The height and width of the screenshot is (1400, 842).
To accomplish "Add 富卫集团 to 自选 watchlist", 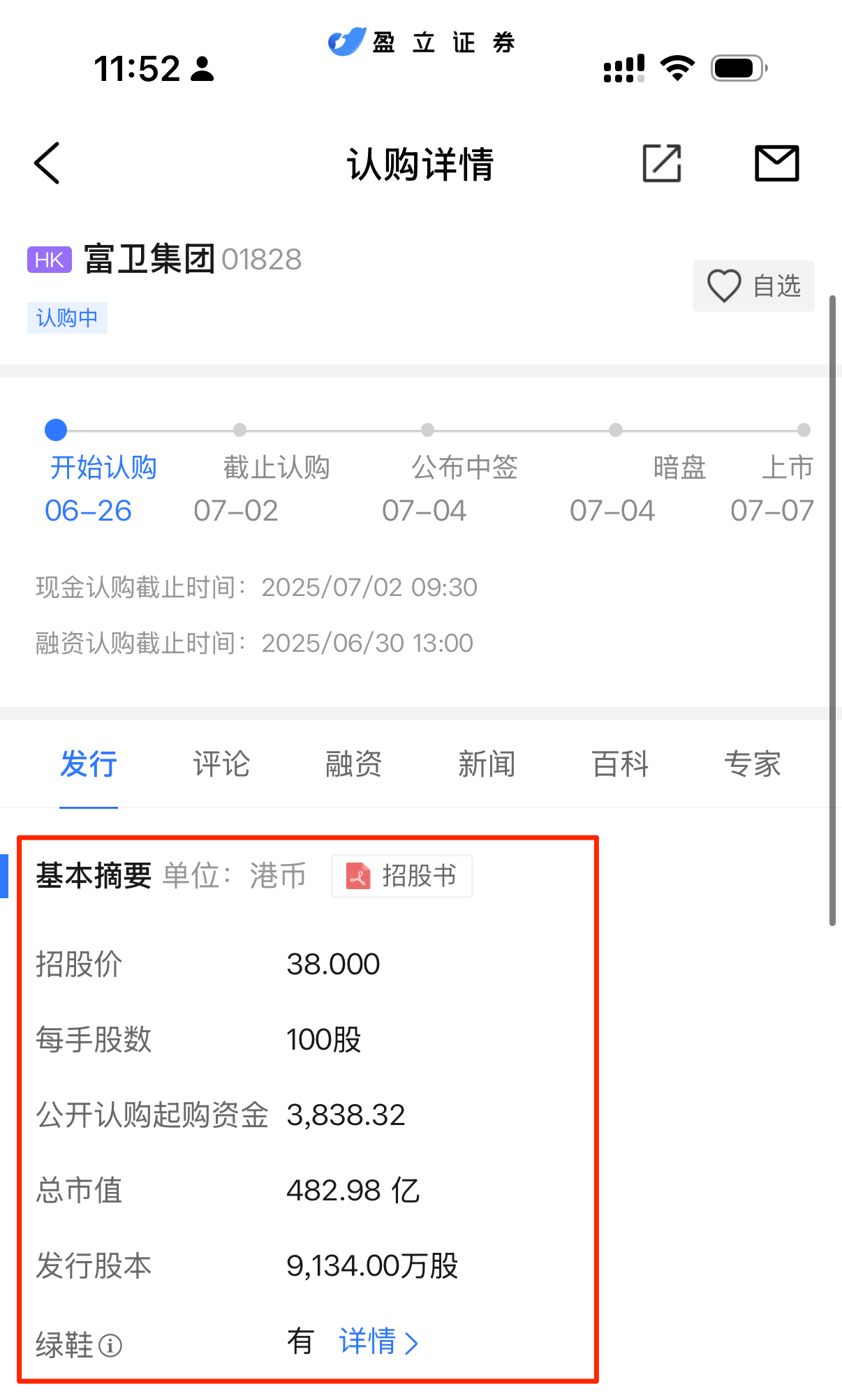I will (x=753, y=286).
